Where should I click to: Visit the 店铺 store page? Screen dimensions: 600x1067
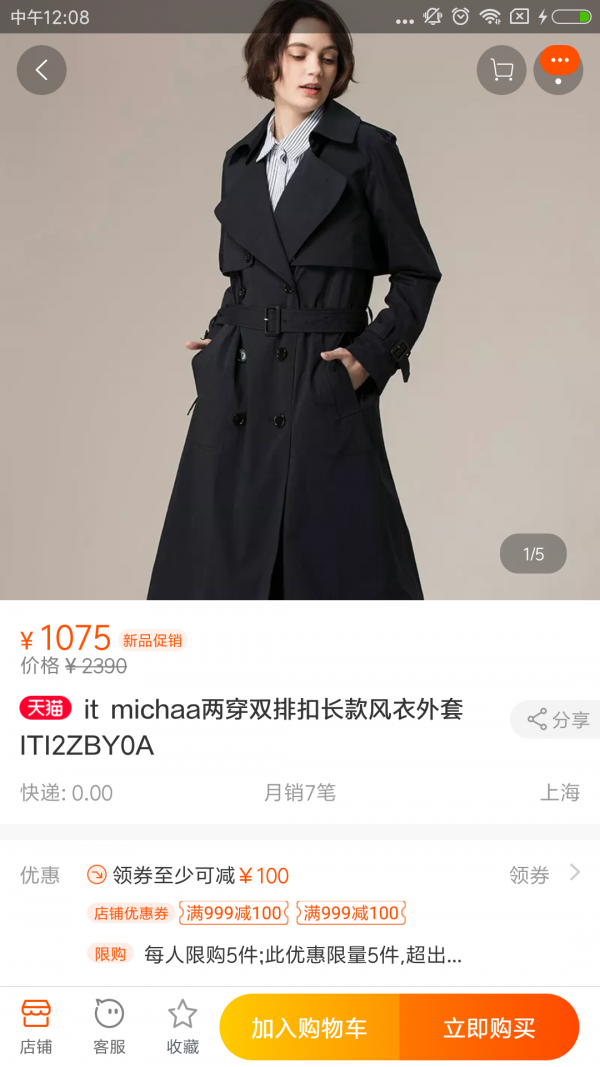(x=36, y=1026)
